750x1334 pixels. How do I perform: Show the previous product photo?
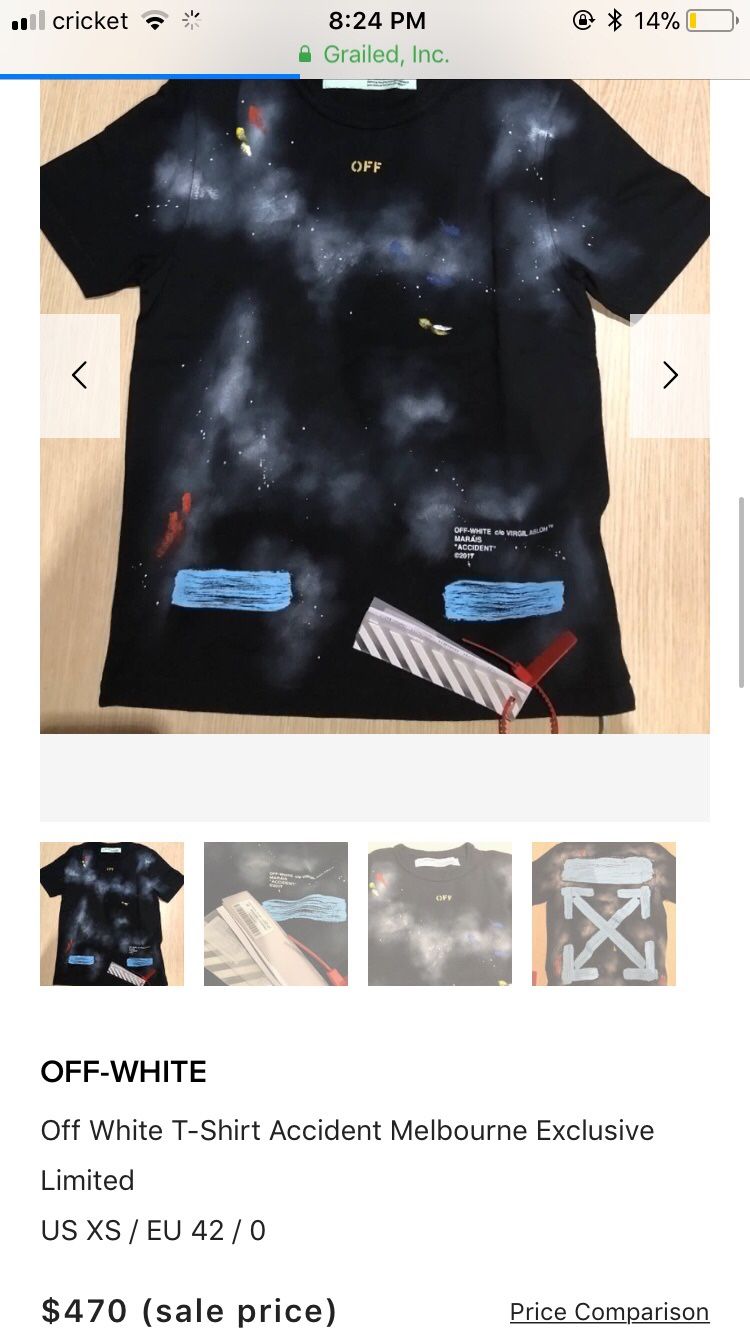click(x=80, y=376)
